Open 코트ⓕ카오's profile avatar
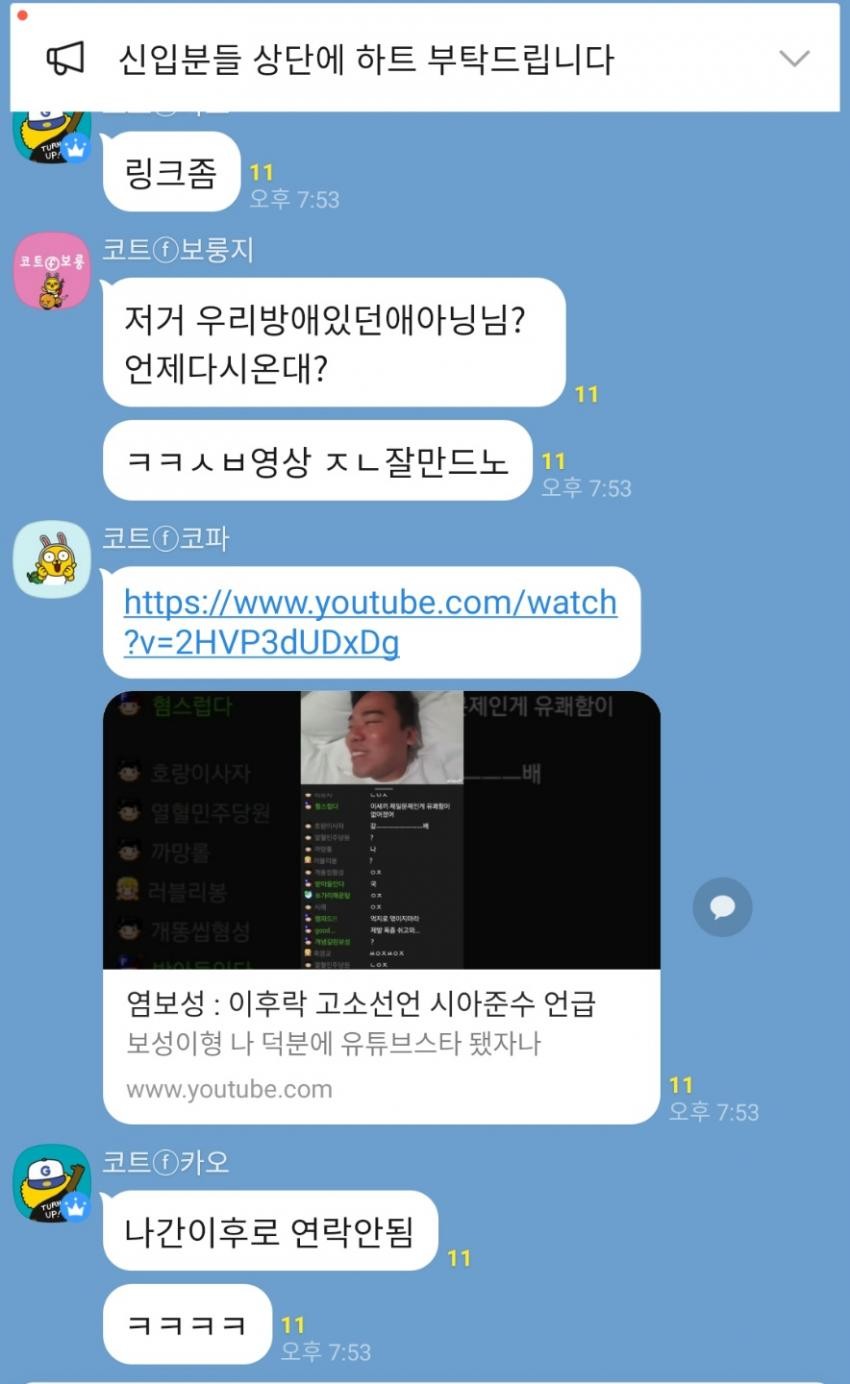 point(52,1184)
